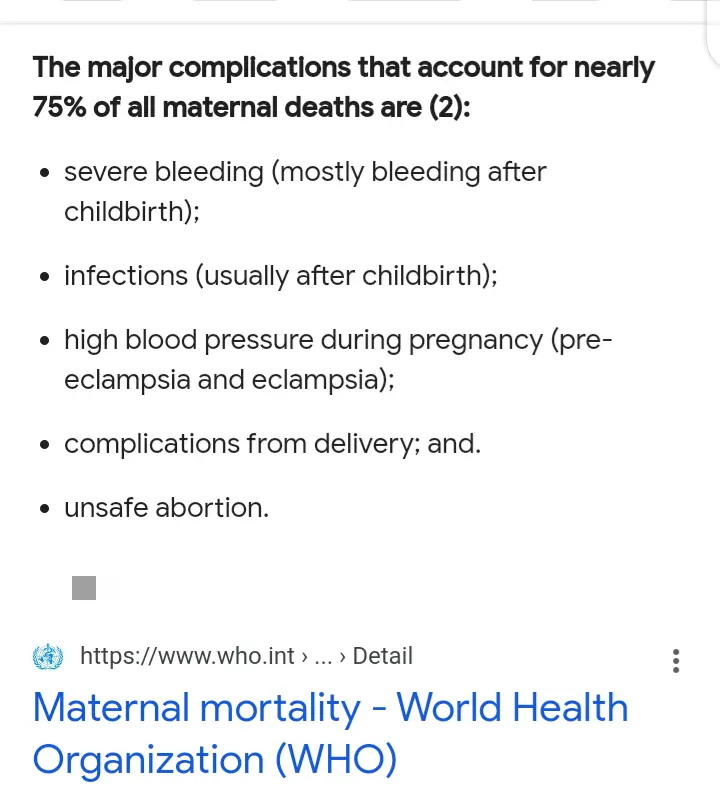
Task: Click the WHO globe favicon
Action: 47,656
